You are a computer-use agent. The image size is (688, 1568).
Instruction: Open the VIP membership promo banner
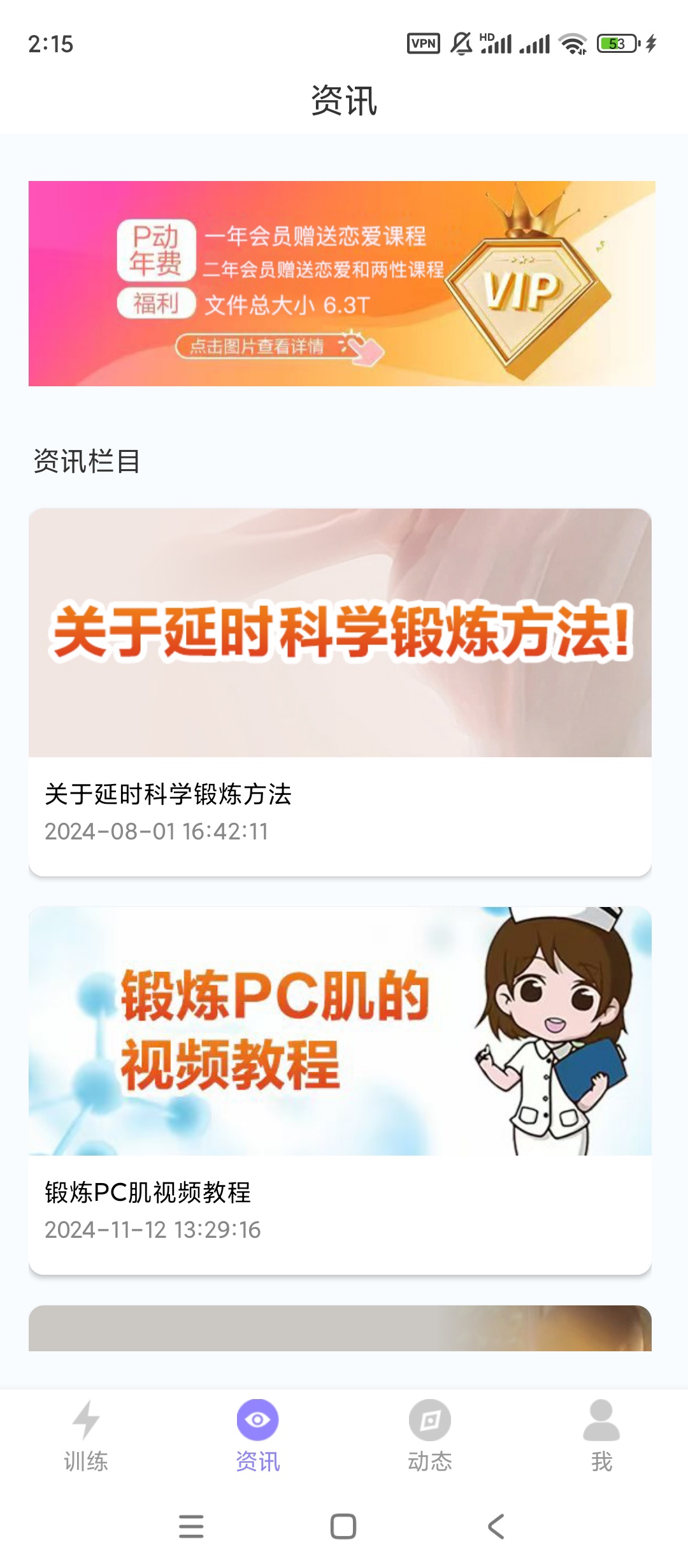tap(341, 284)
